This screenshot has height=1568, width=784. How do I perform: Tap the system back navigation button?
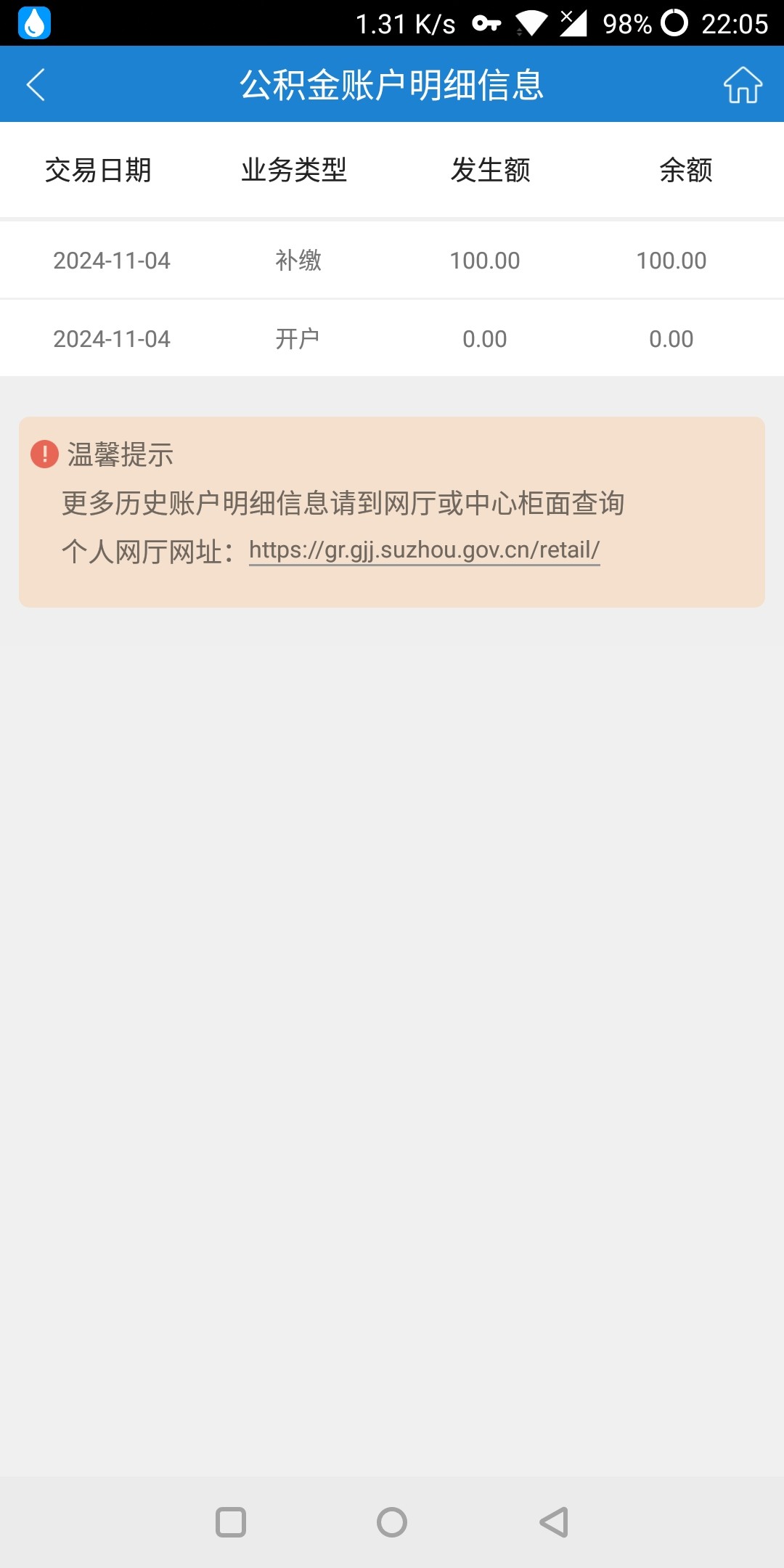click(x=554, y=1522)
